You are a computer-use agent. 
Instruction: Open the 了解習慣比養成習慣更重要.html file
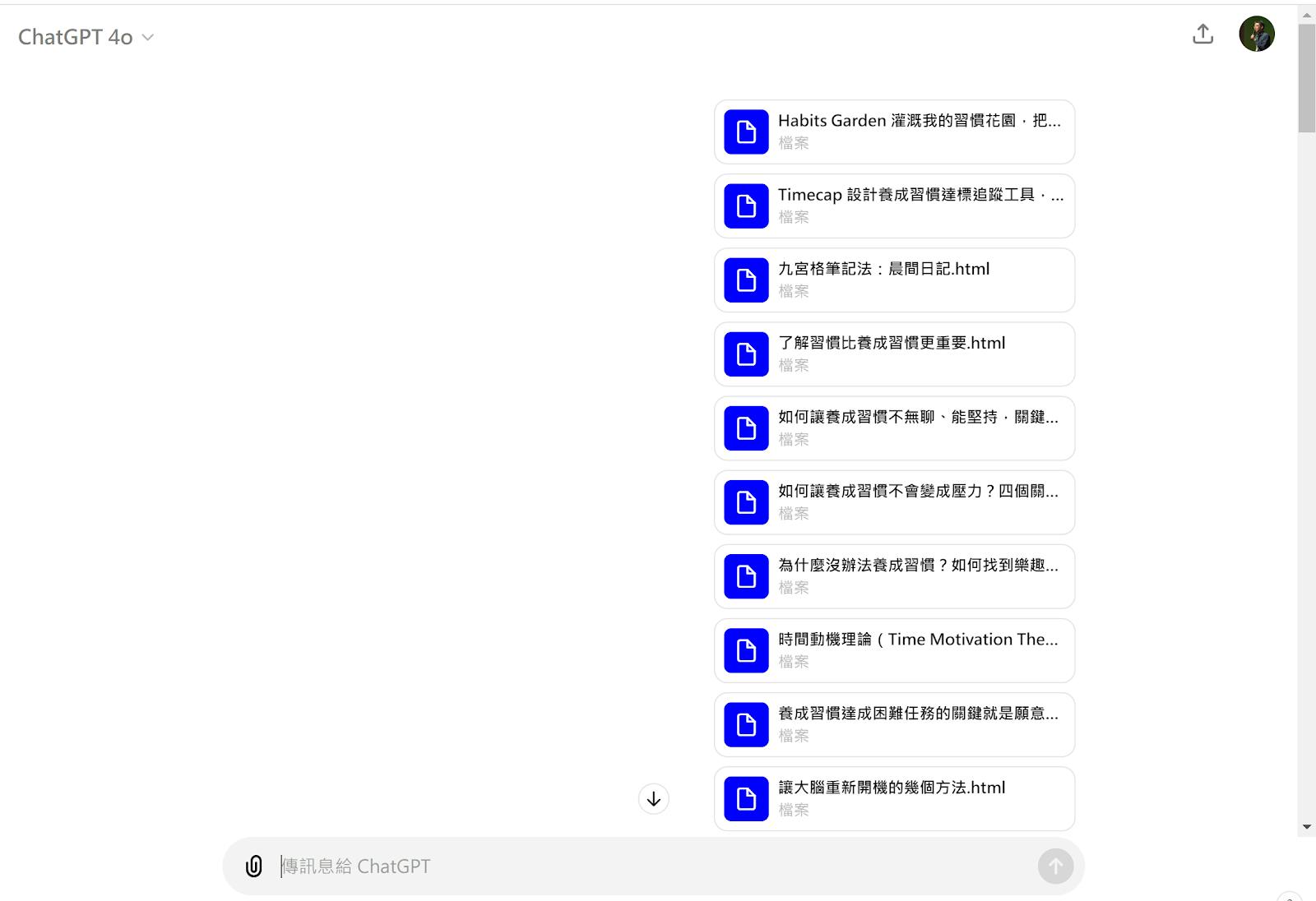pos(894,353)
